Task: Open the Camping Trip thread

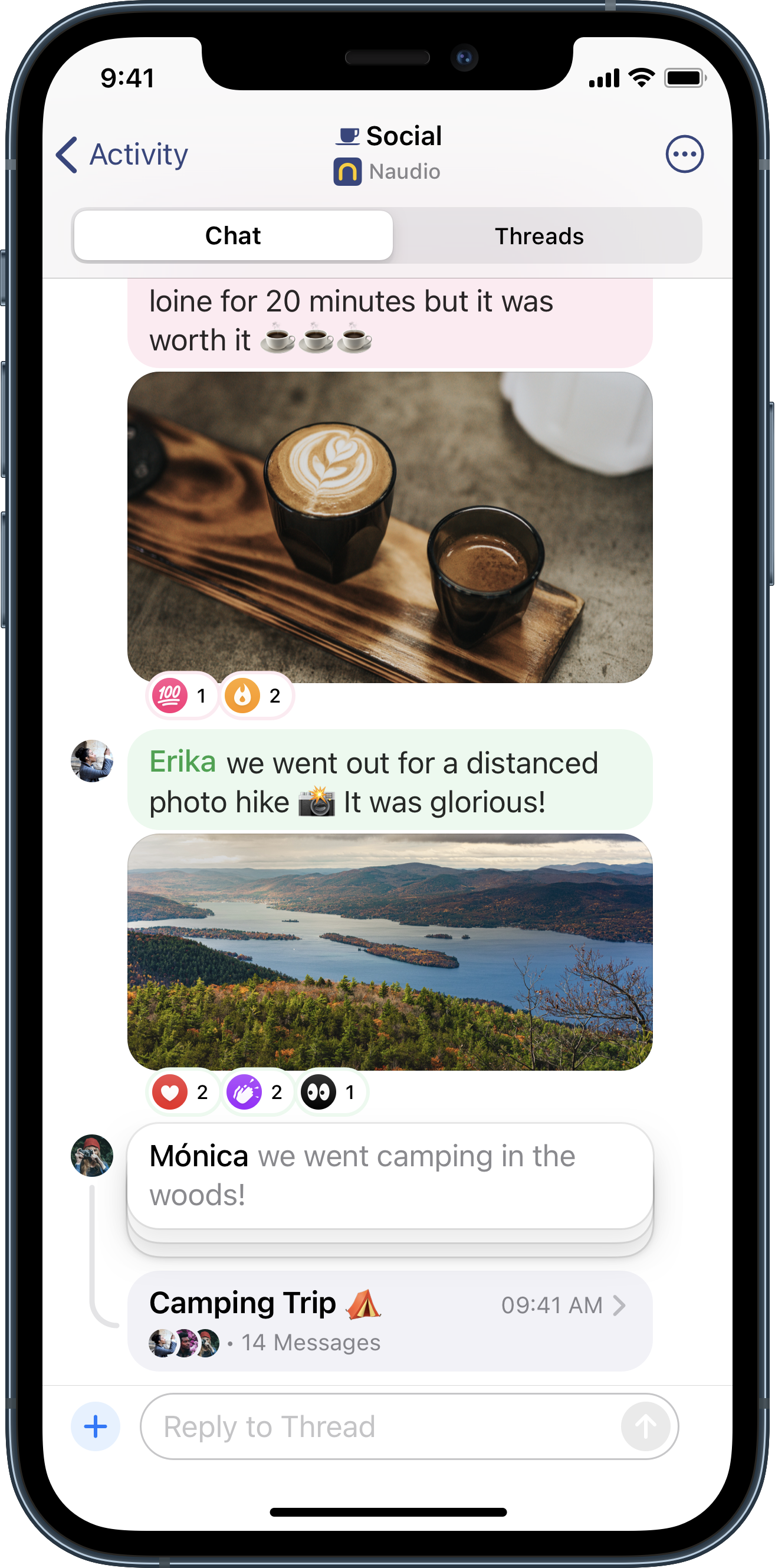Action: click(x=390, y=1321)
